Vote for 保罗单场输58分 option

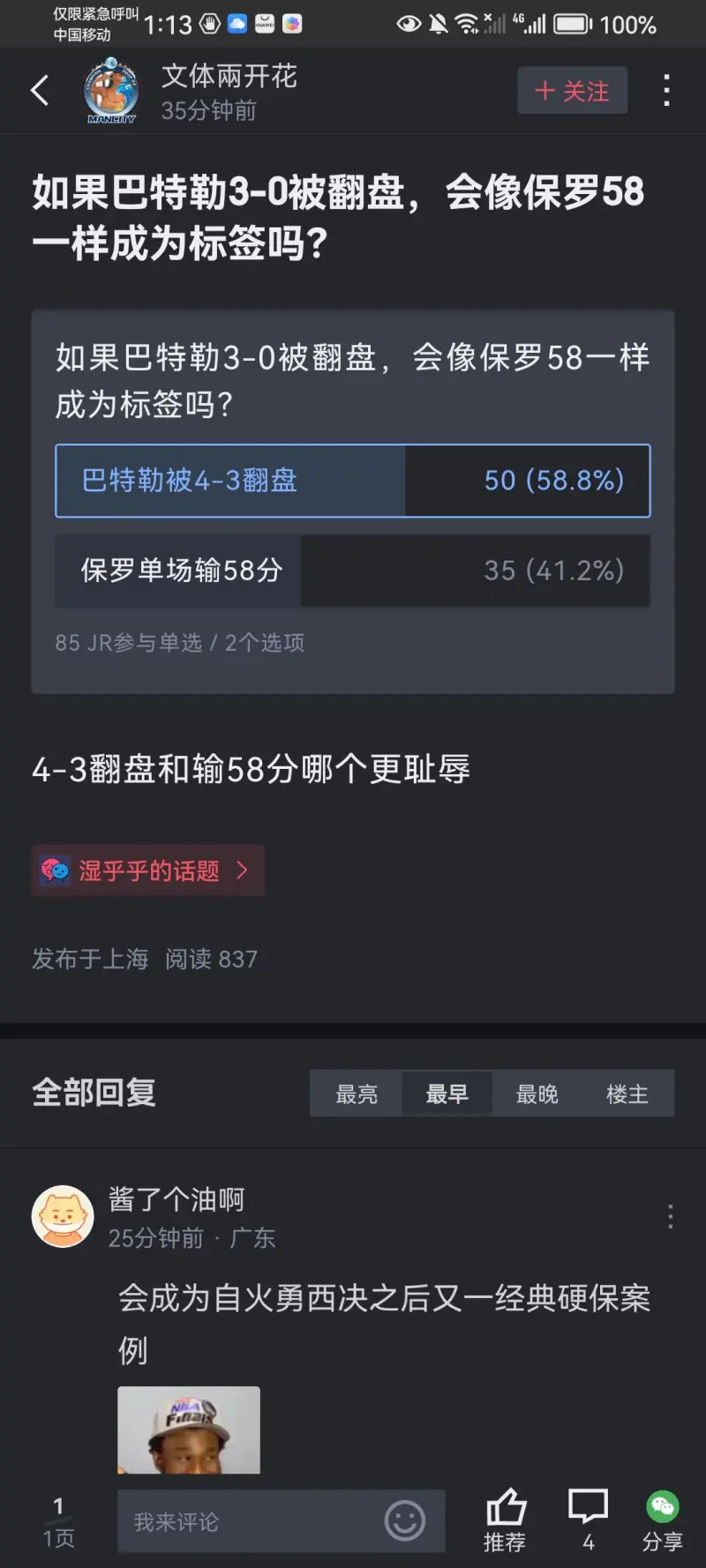[352, 571]
